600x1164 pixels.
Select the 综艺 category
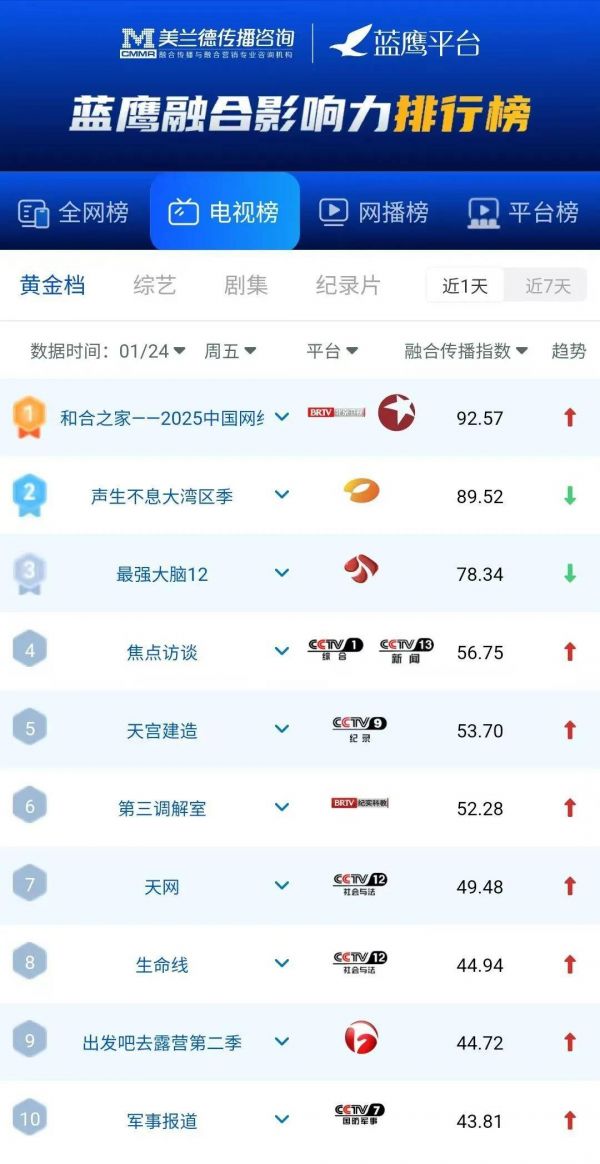pyautogui.click(x=154, y=285)
